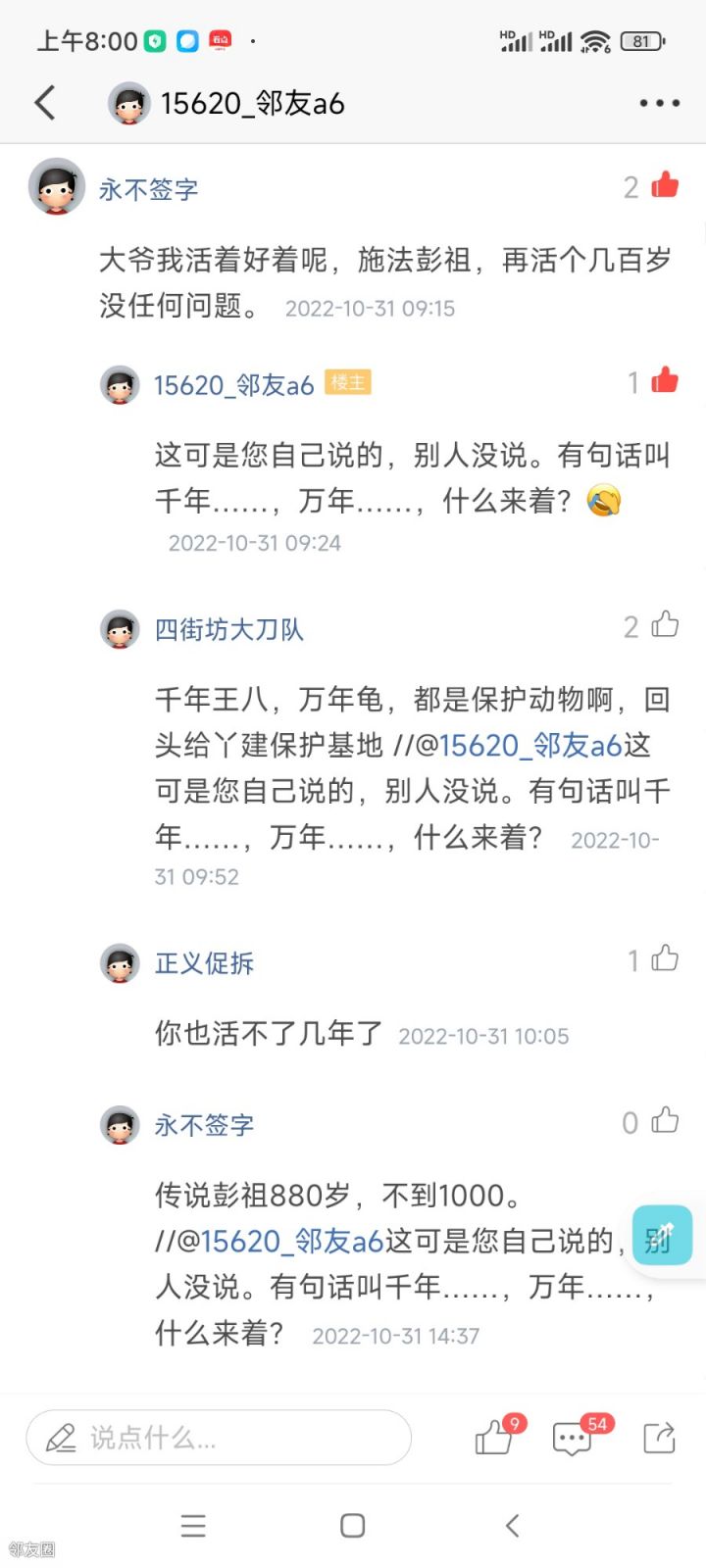
Task: Go back using the header arrow
Action: (x=45, y=103)
